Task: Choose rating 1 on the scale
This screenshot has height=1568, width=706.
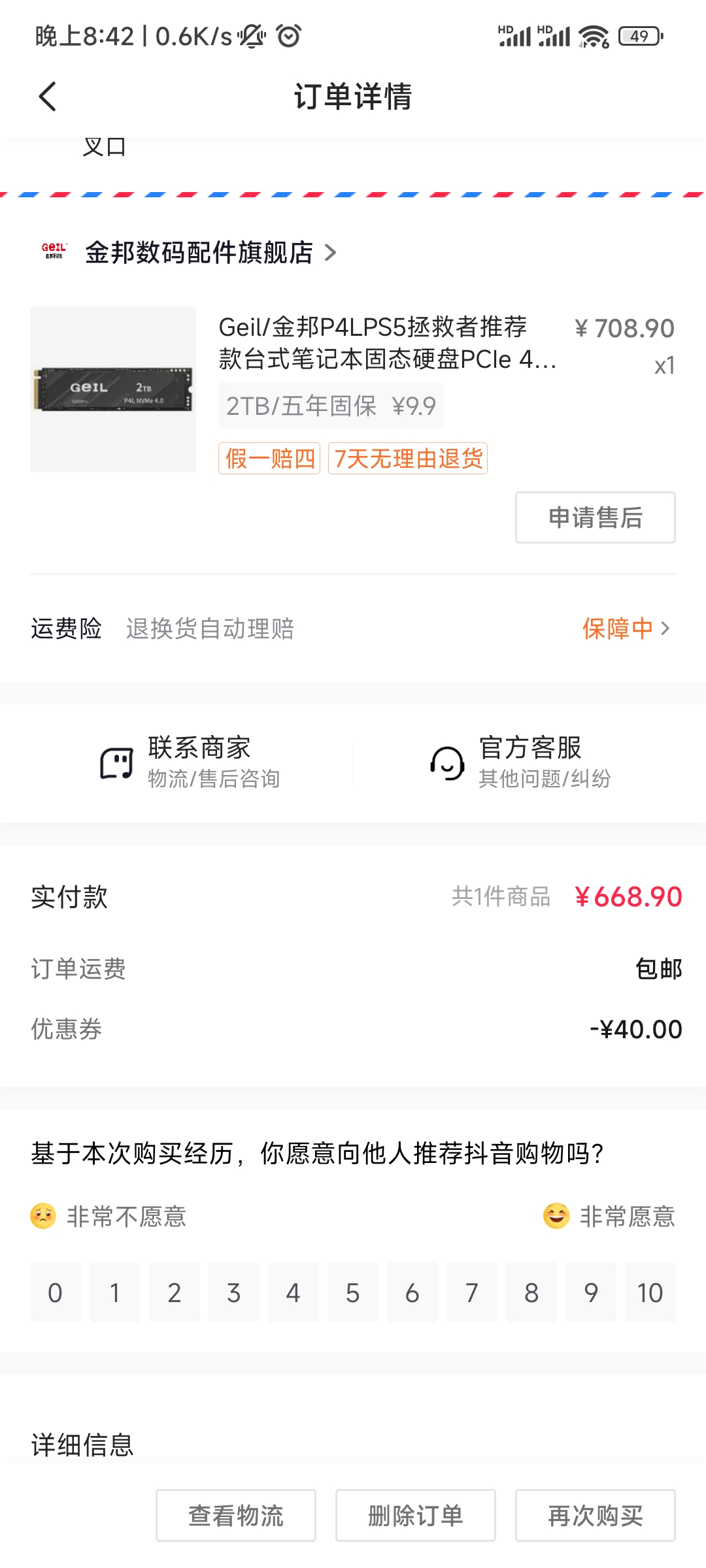Action: 114,1293
